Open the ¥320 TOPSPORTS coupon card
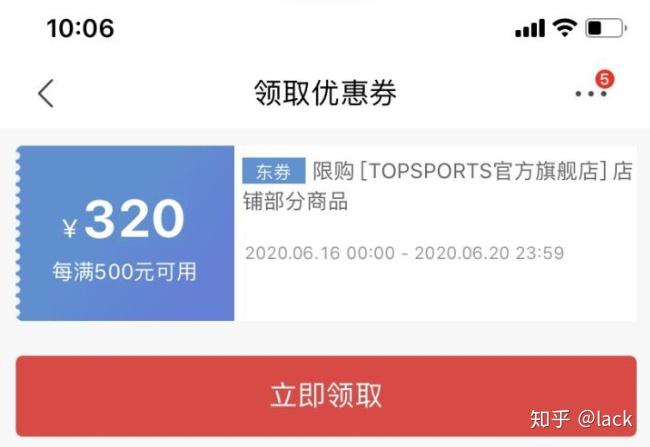 (326, 233)
